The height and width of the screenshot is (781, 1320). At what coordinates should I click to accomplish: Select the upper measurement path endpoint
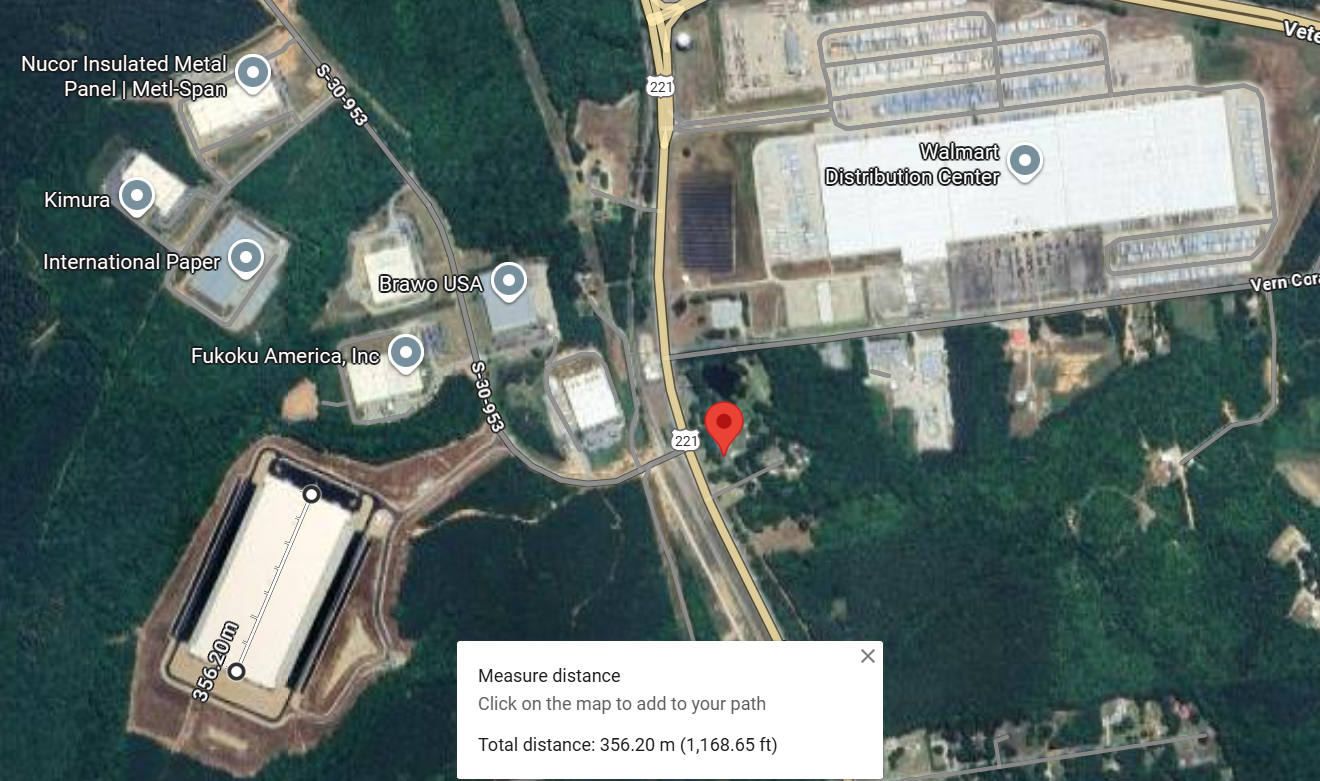(x=312, y=494)
